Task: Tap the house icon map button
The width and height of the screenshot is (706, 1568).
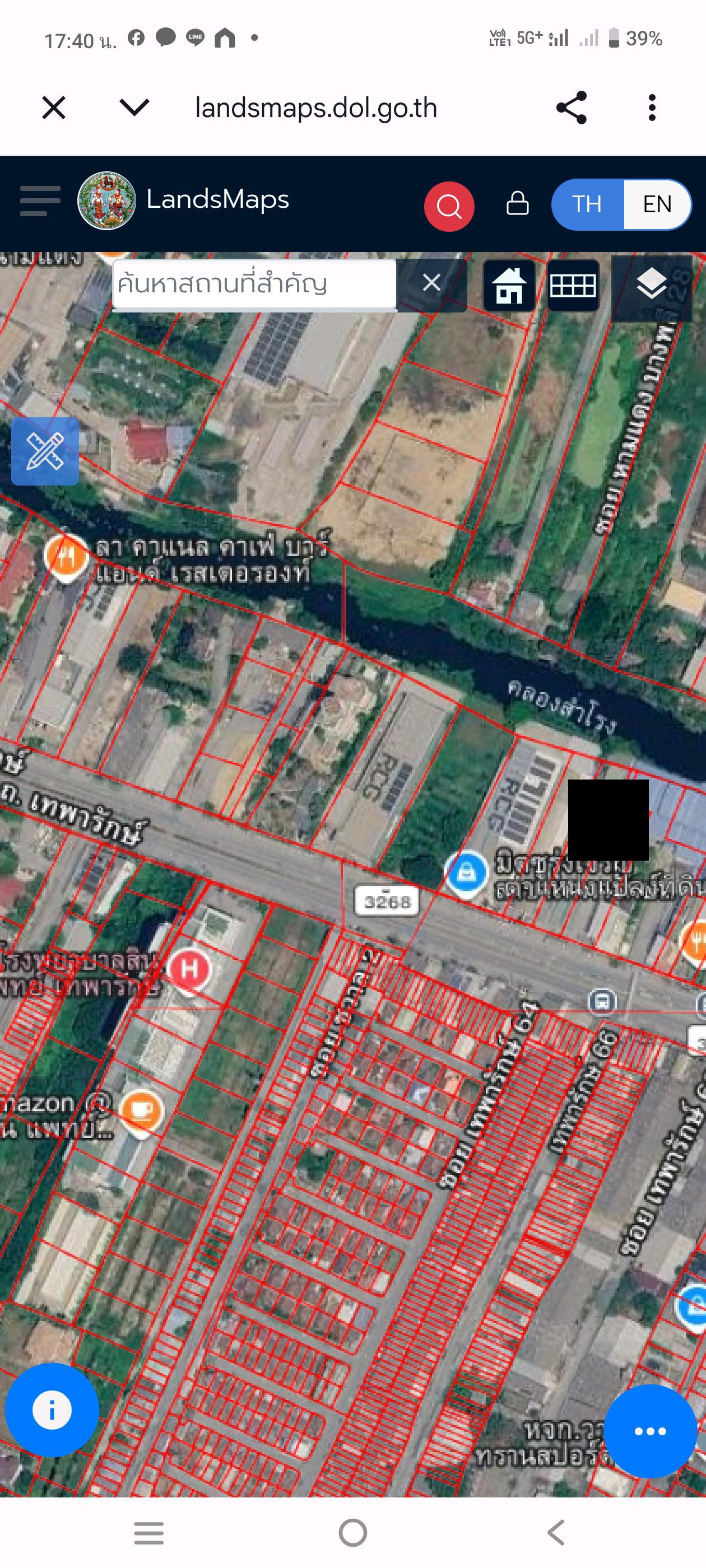Action: [509, 285]
